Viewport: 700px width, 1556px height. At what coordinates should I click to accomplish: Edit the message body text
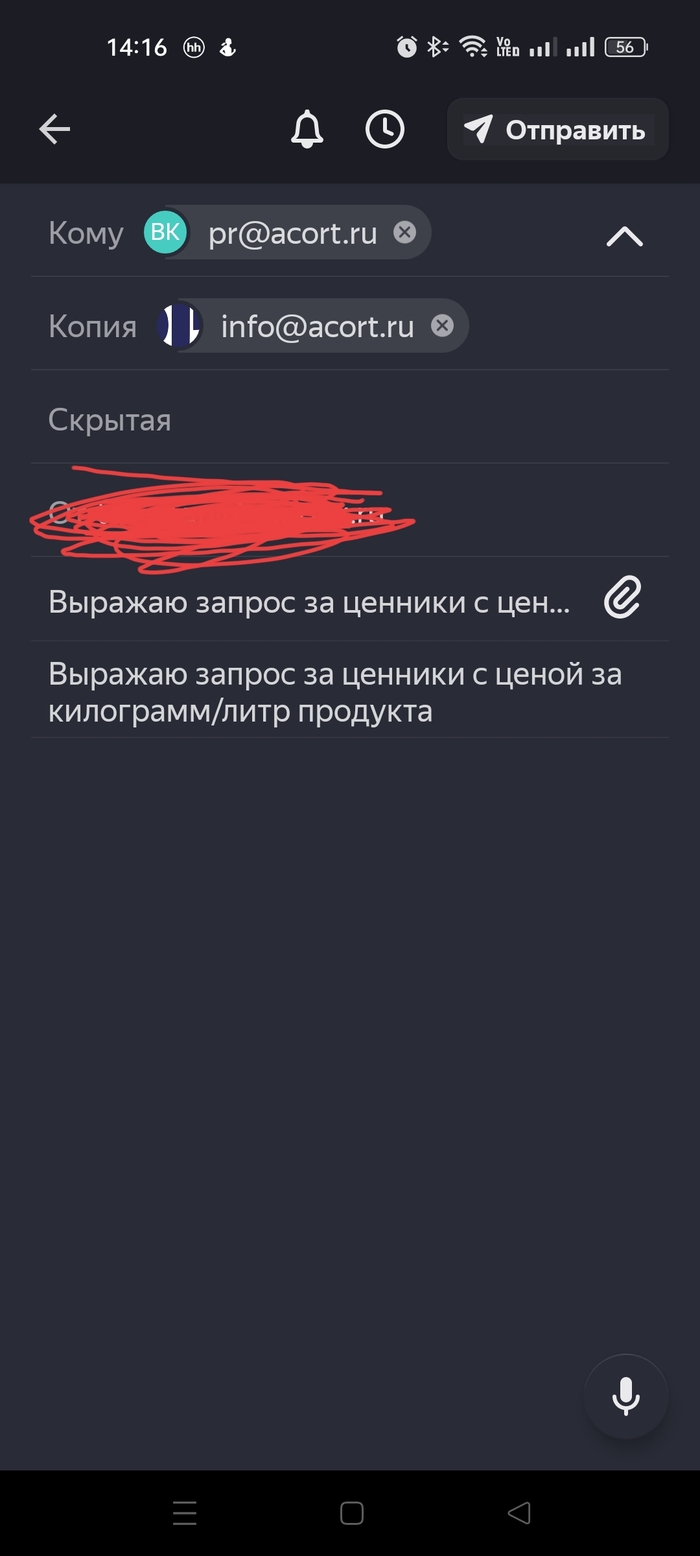click(335, 692)
